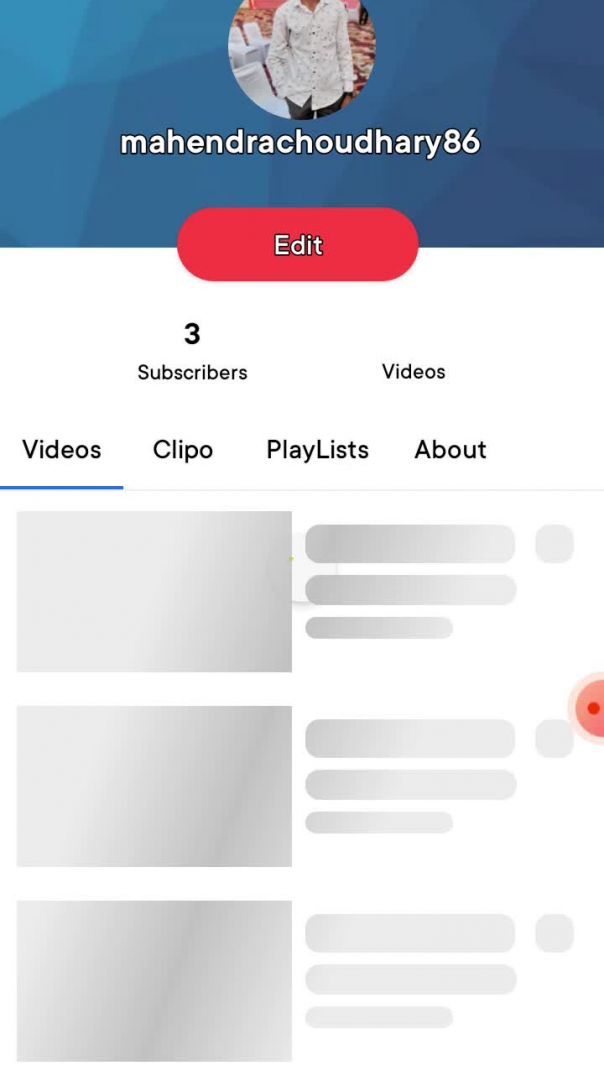Select the Videos tab
Image resolution: width=604 pixels, height=1076 pixels.
[x=62, y=450]
